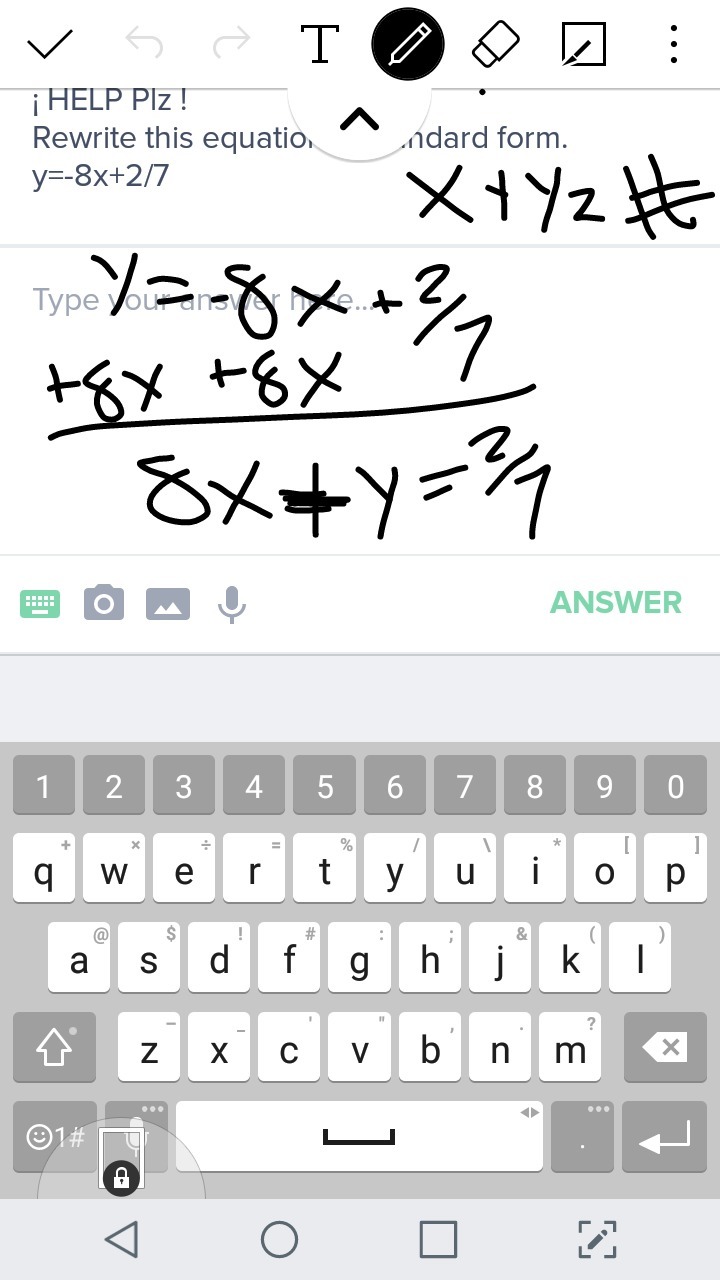Add an image from the gallery
720x1280 pixels.
(x=168, y=603)
